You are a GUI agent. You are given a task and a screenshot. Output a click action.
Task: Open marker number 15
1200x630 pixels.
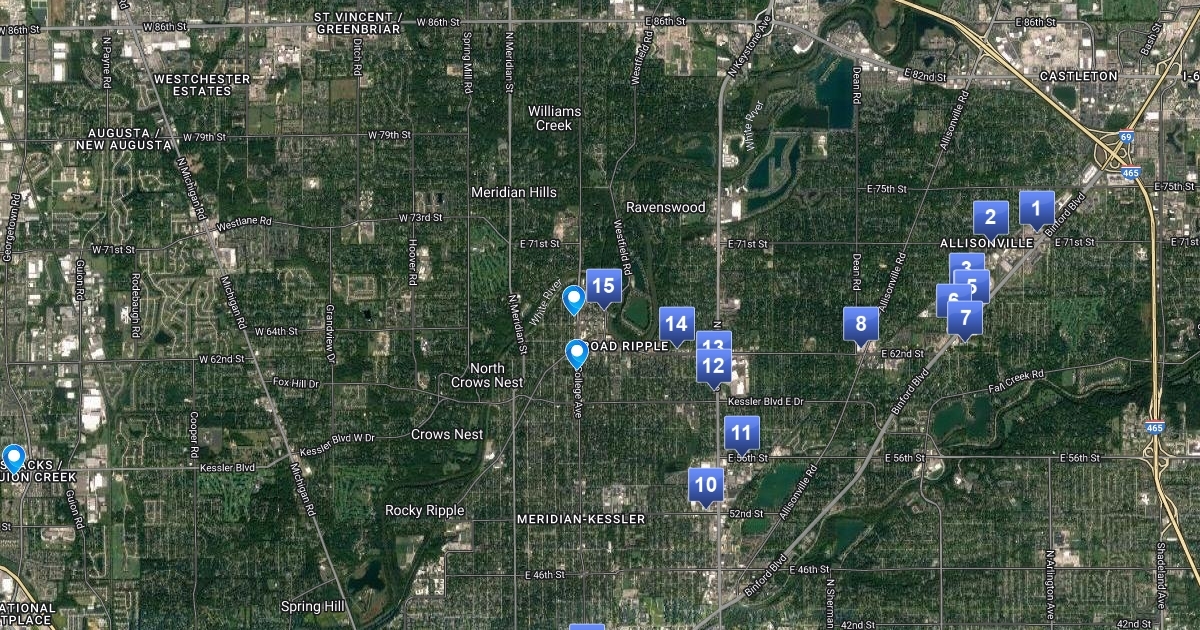click(x=602, y=286)
